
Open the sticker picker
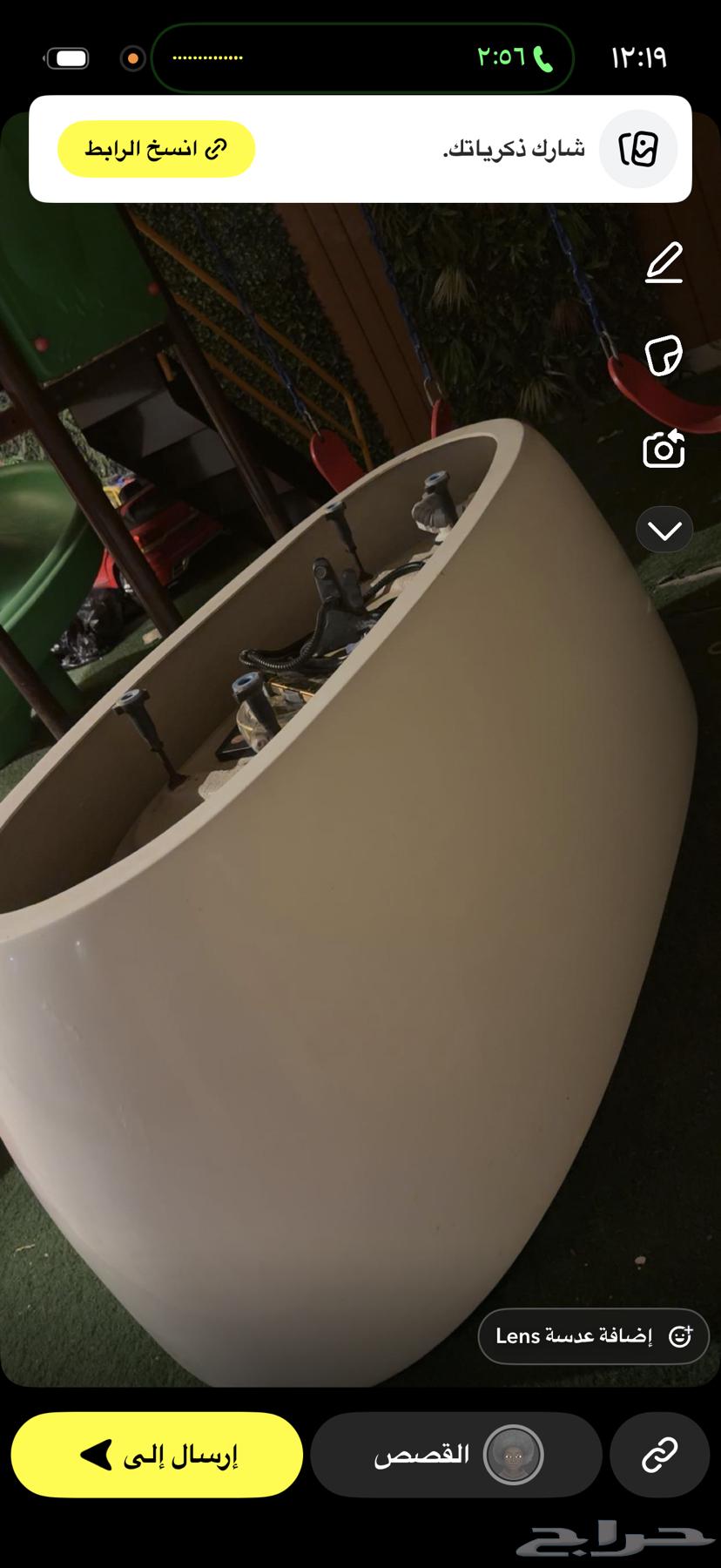(x=664, y=355)
